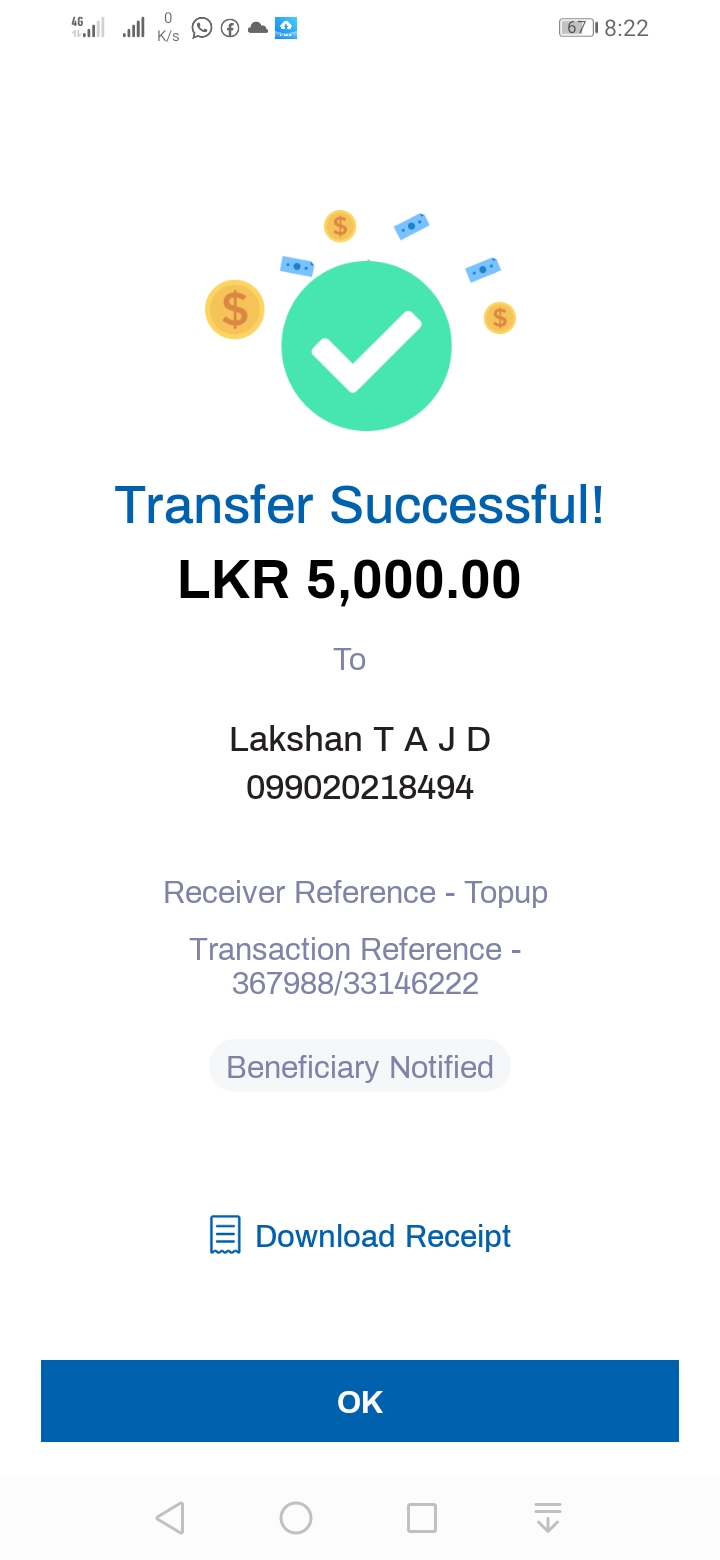Image resolution: width=720 pixels, height=1560 pixels.
Task: Download the transfer receipt
Action: click(361, 1236)
